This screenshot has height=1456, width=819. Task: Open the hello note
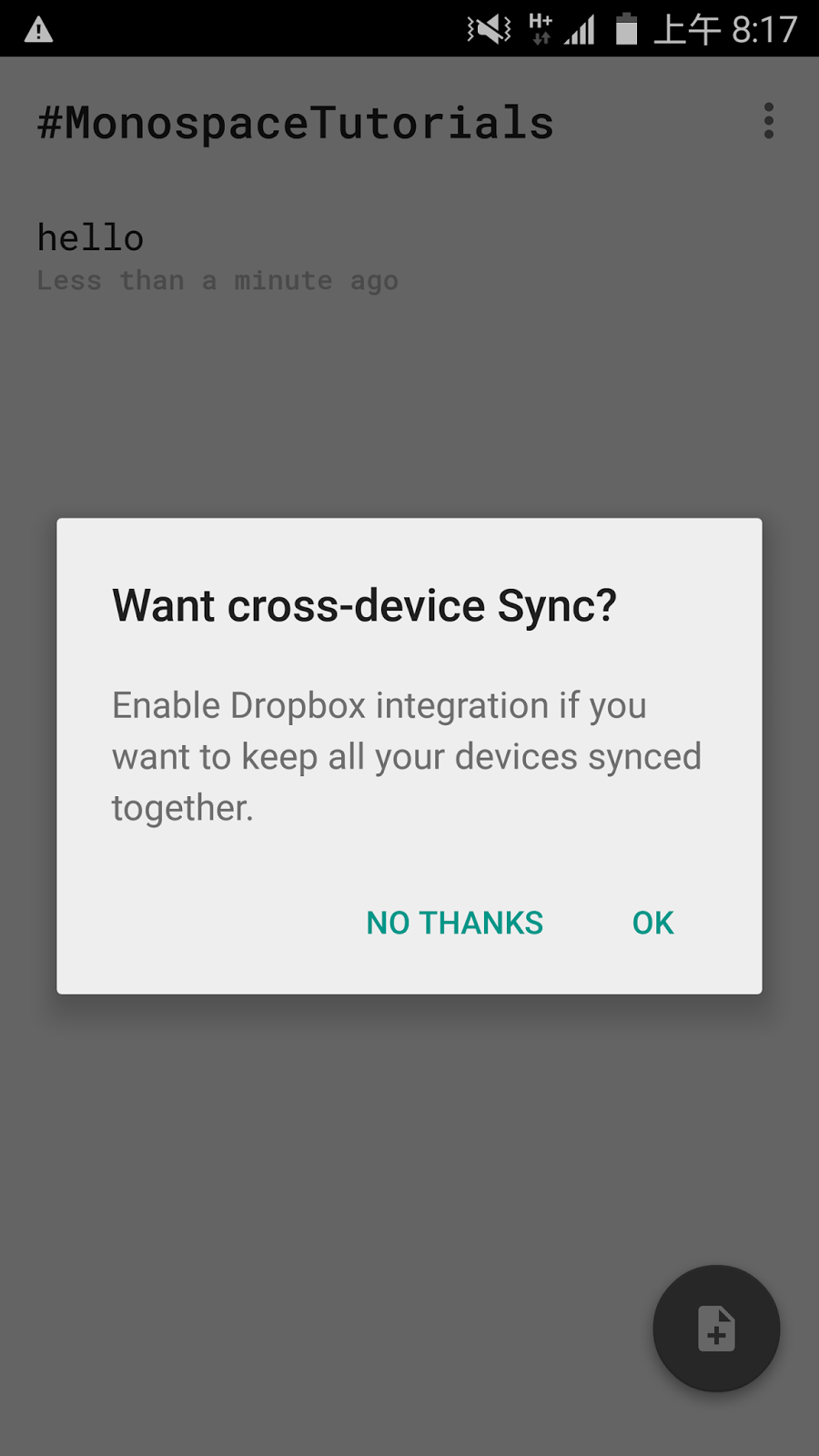pyautogui.click(x=218, y=257)
